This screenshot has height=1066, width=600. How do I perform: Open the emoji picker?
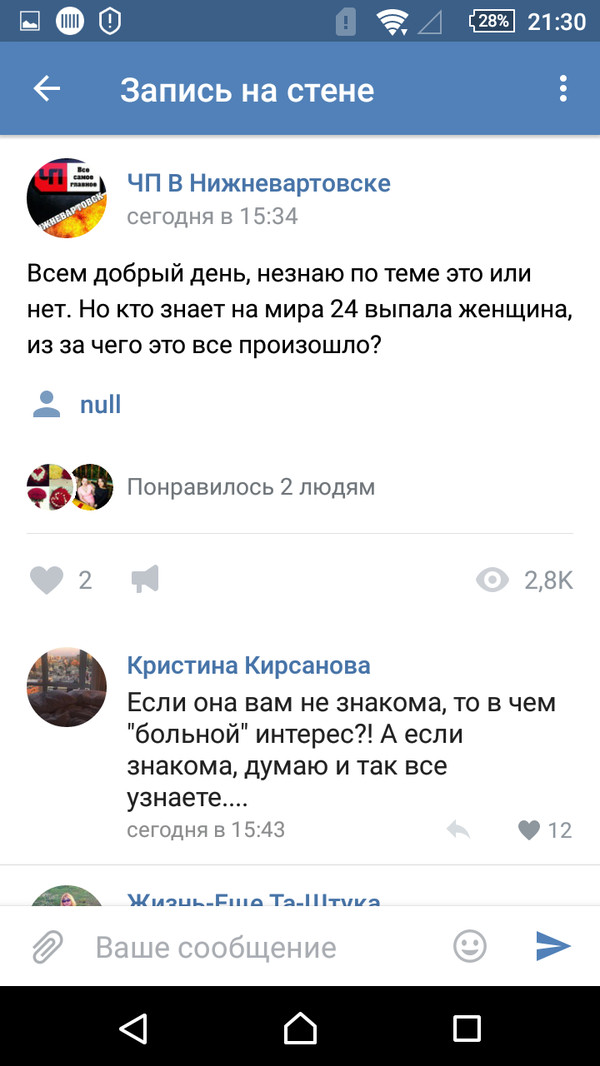[x=470, y=946]
